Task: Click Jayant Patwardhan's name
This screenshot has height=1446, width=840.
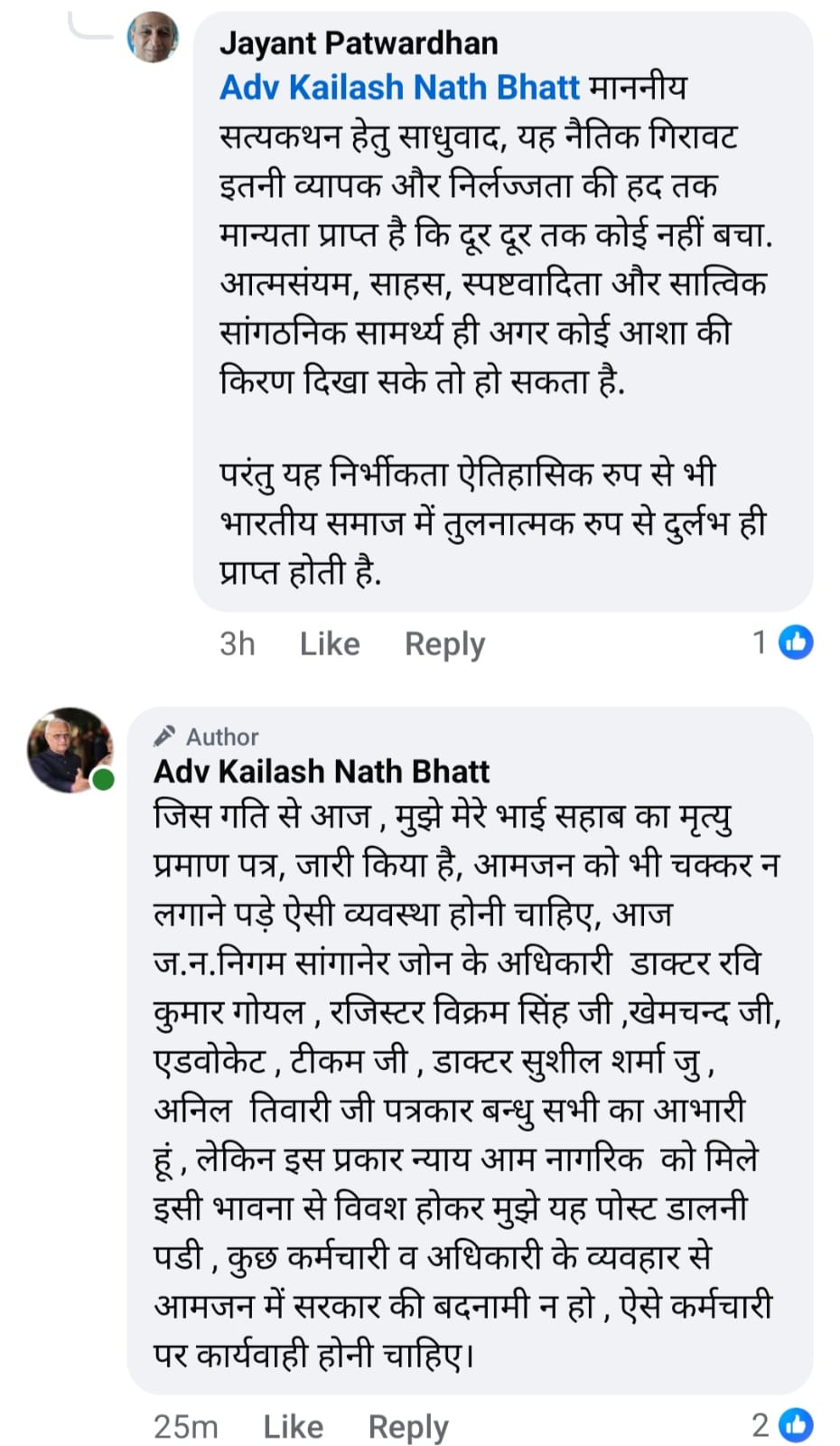Action: [x=359, y=43]
